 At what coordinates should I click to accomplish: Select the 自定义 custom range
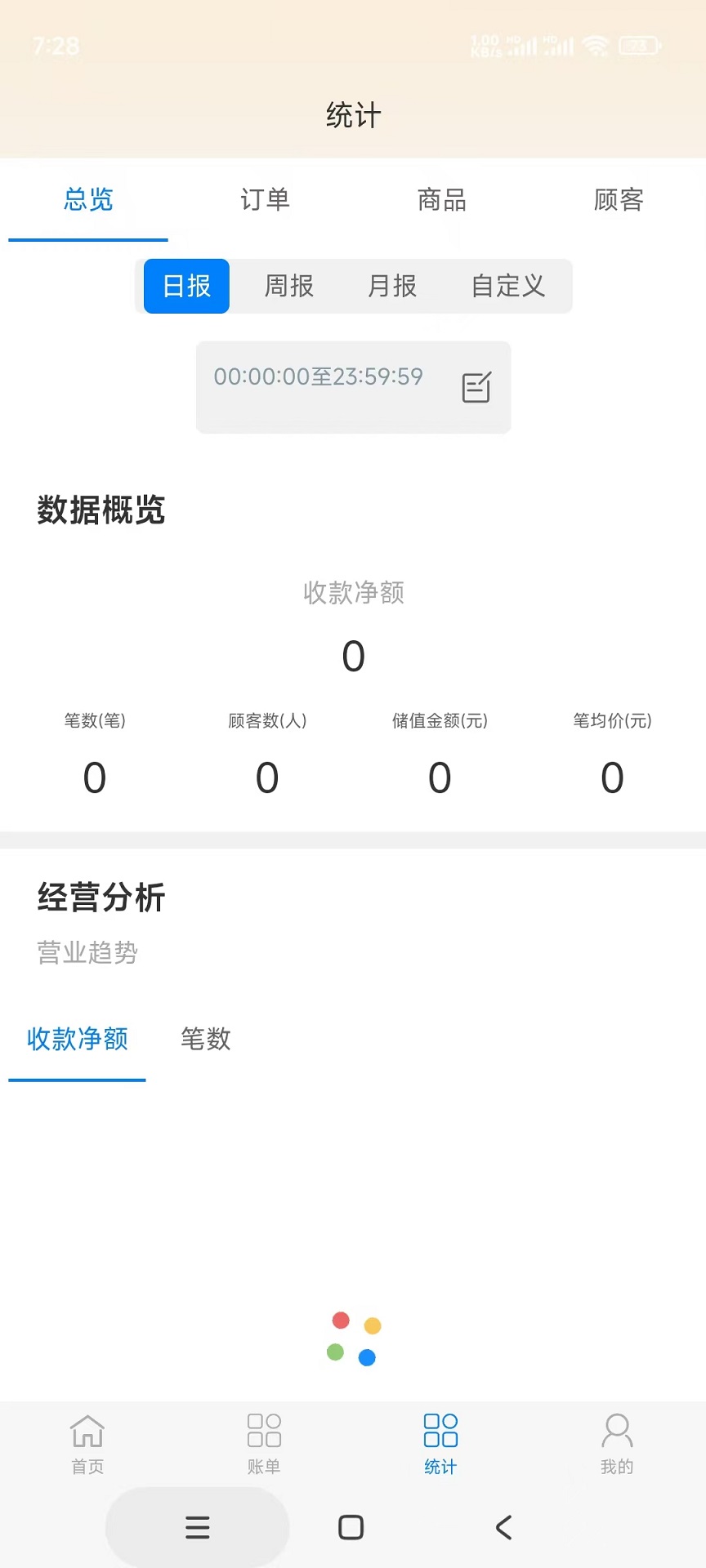tap(508, 286)
